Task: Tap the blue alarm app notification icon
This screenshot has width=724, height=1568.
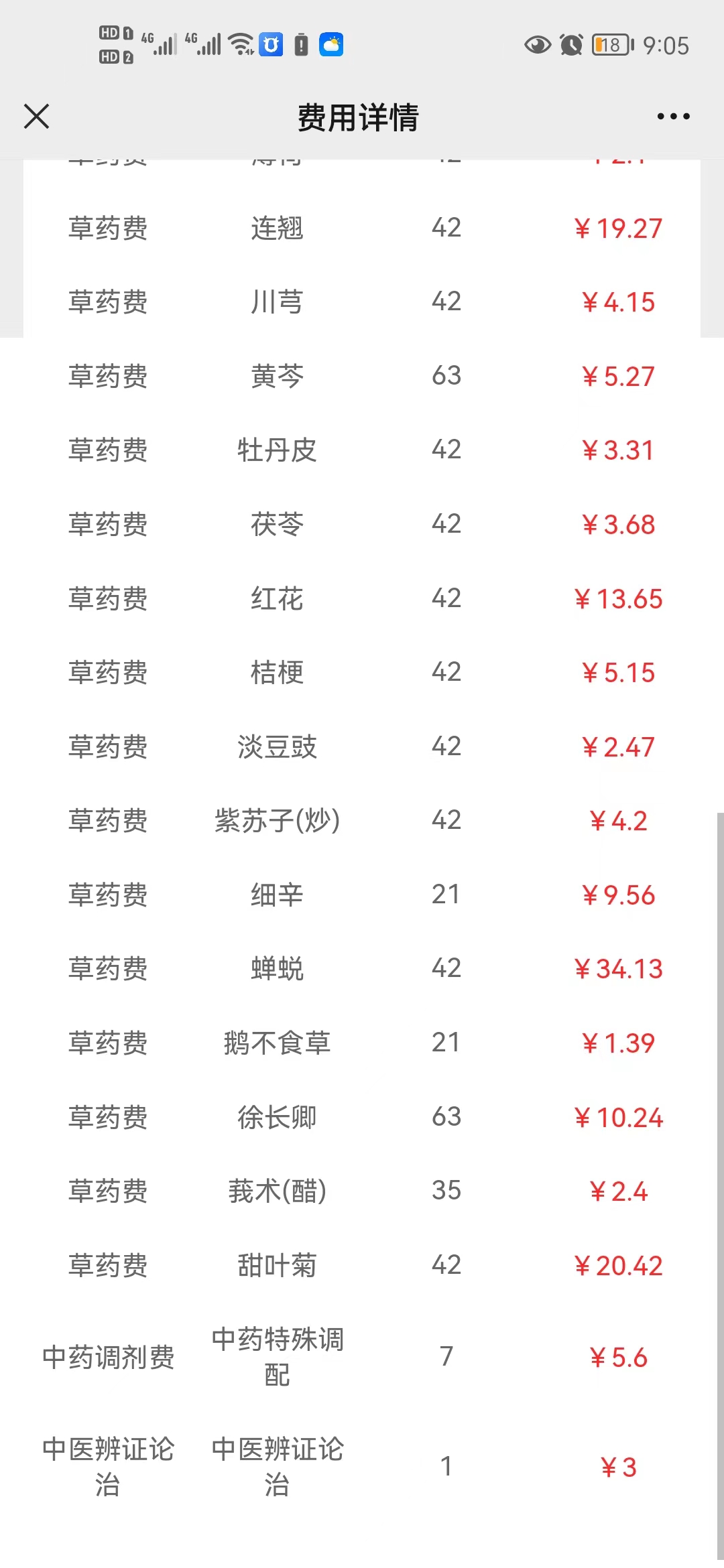Action: click(271, 44)
